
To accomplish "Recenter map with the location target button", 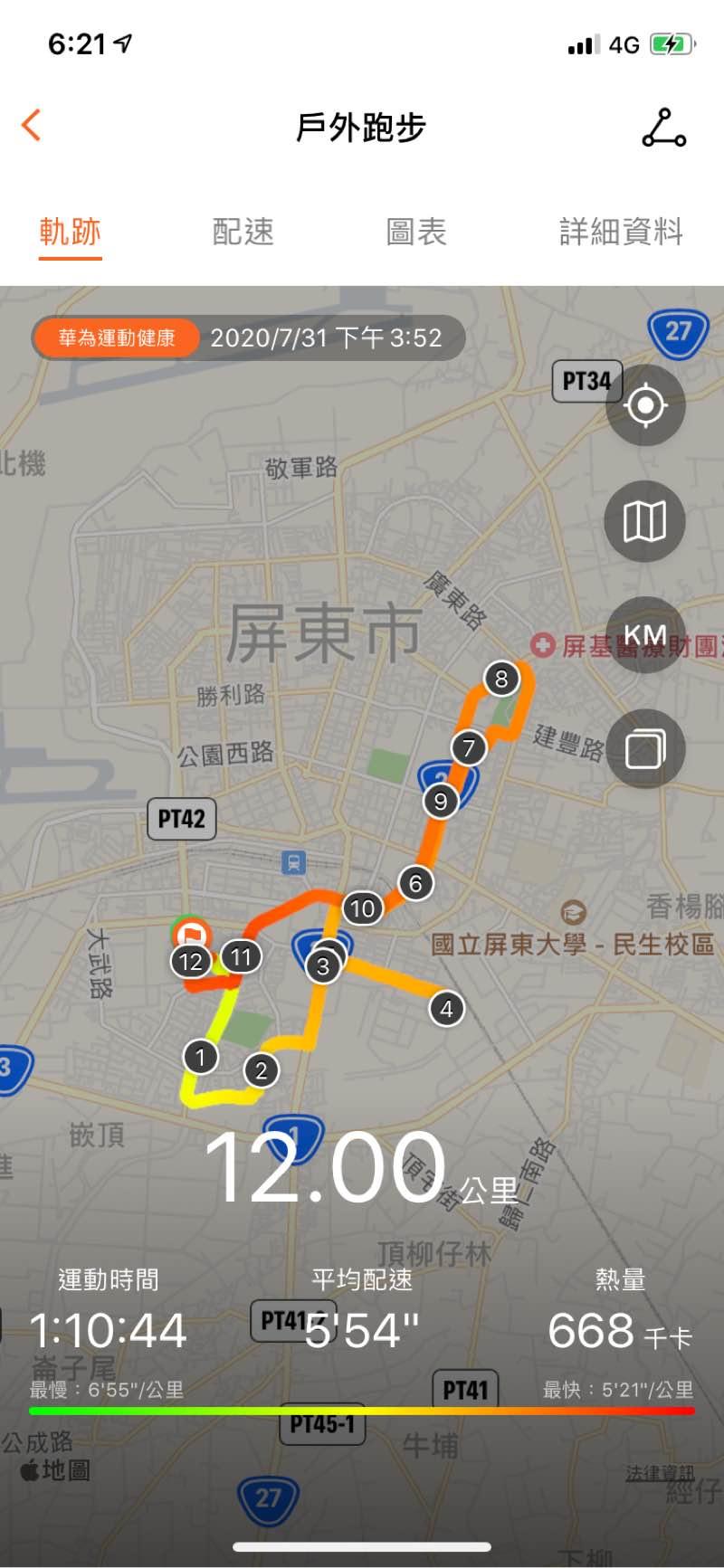I will (x=645, y=405).
